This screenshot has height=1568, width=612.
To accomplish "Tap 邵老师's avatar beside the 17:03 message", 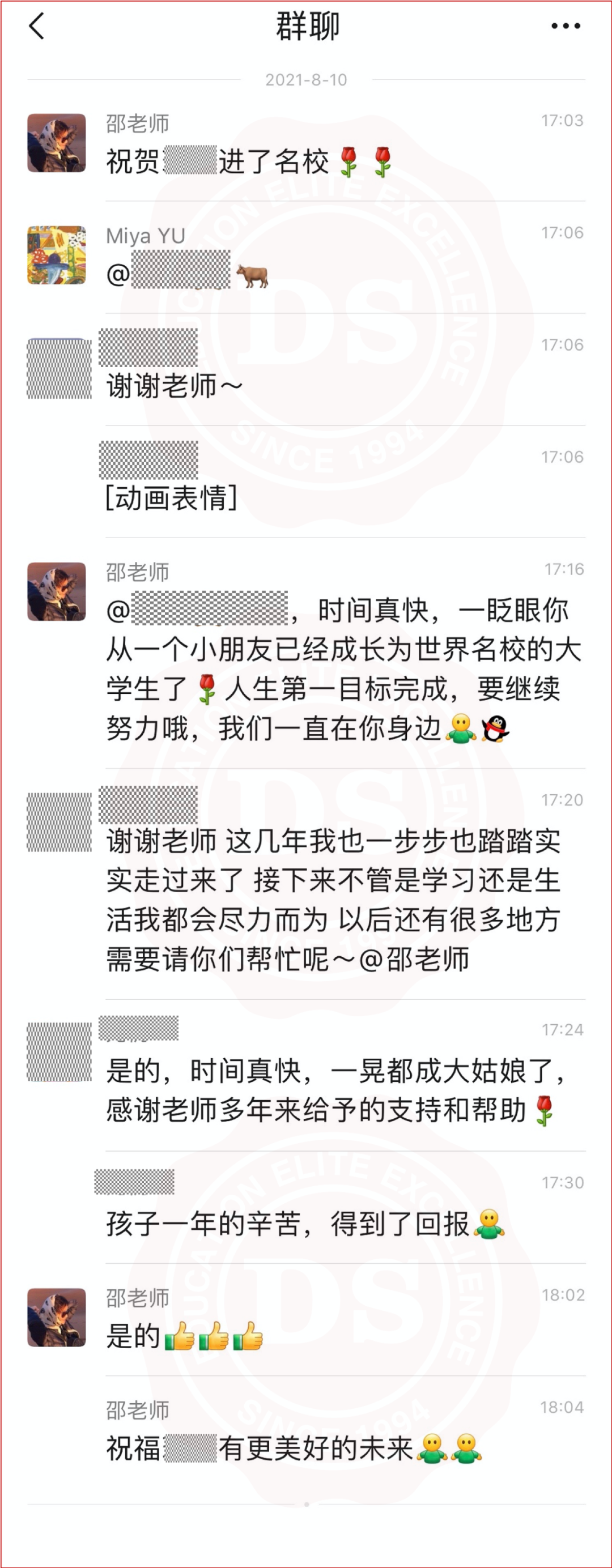I will point(57,143).
